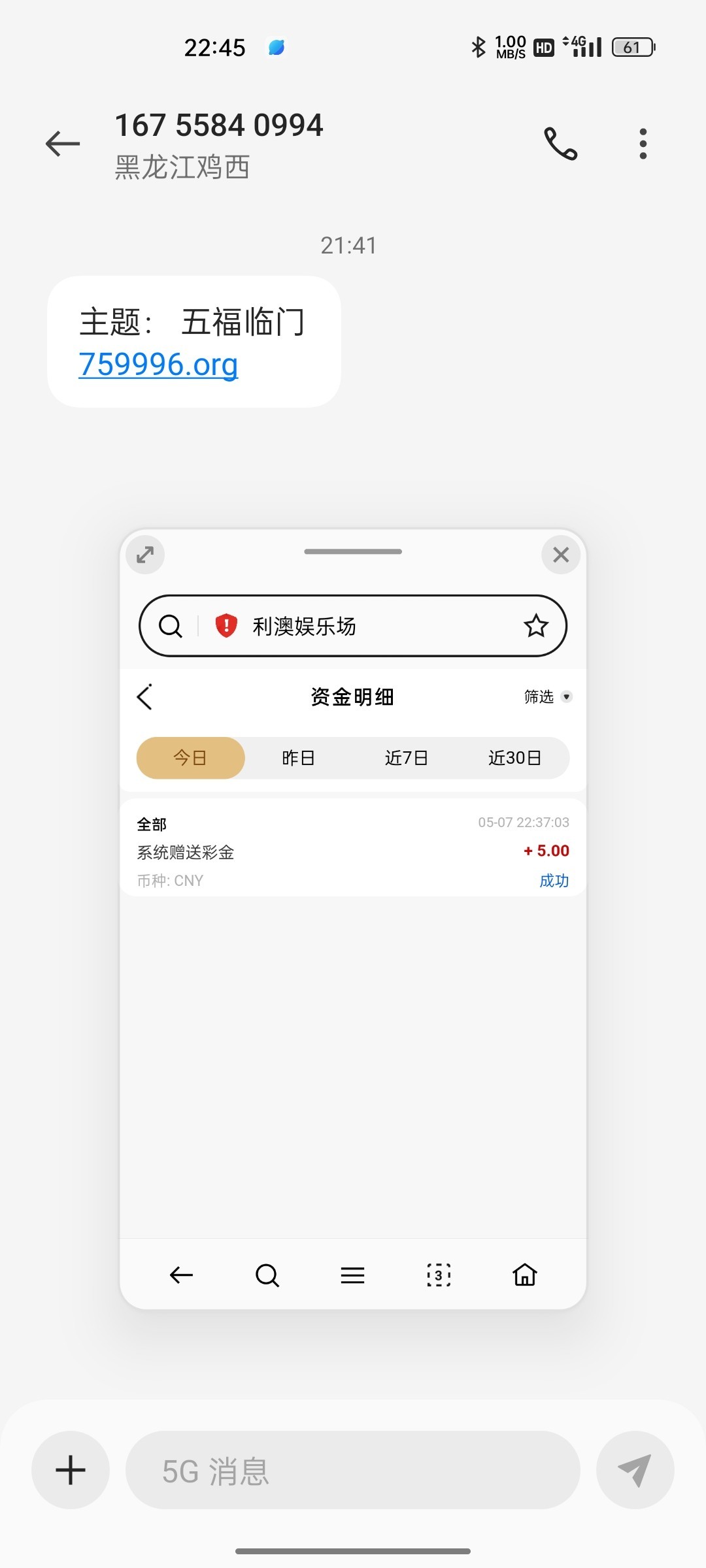Switch to the 近30日 tab

pyautogui.click(x=514, y=758)
